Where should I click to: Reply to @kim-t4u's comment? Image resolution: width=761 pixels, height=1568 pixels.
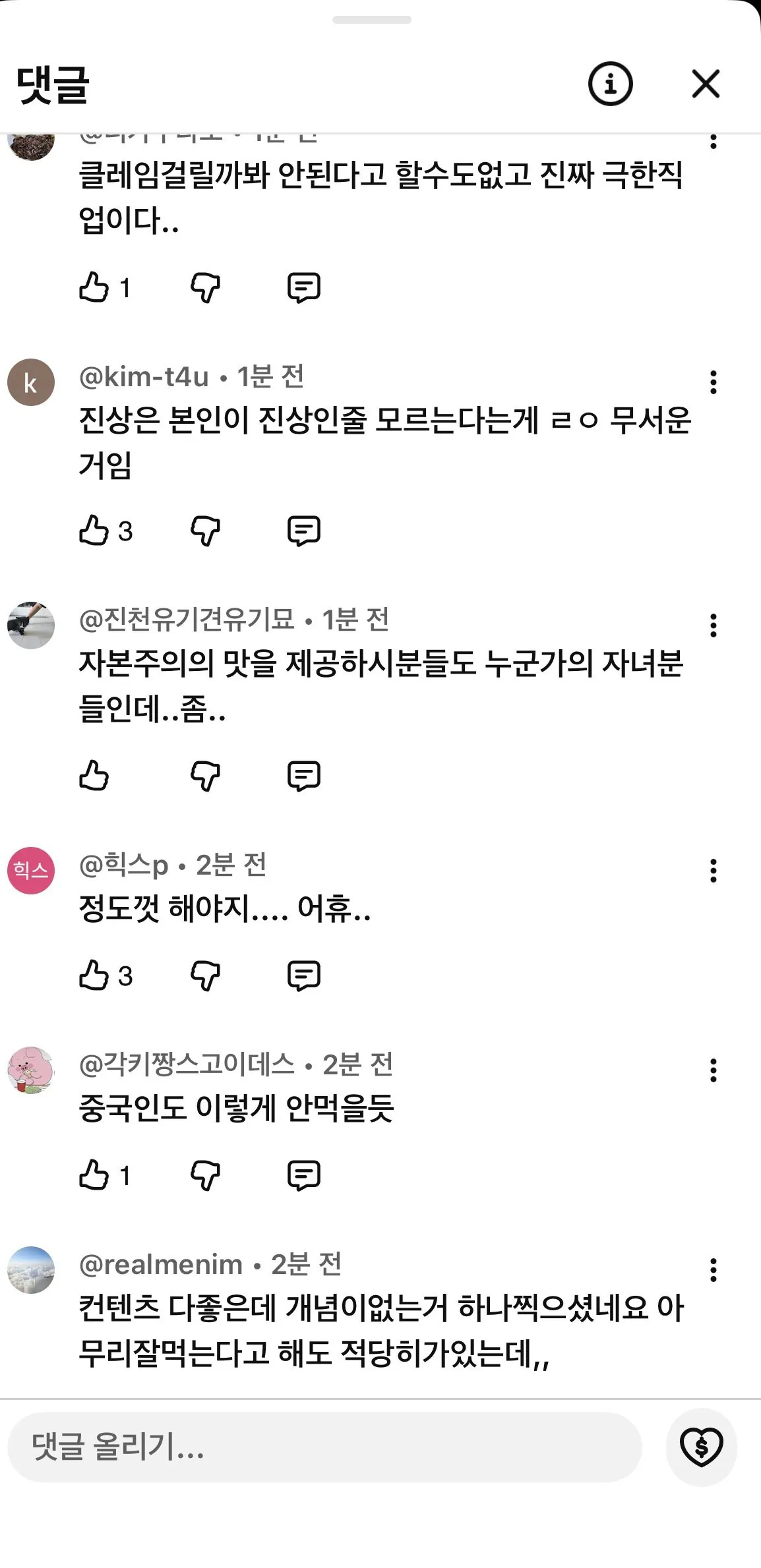(x=304, y=531)
